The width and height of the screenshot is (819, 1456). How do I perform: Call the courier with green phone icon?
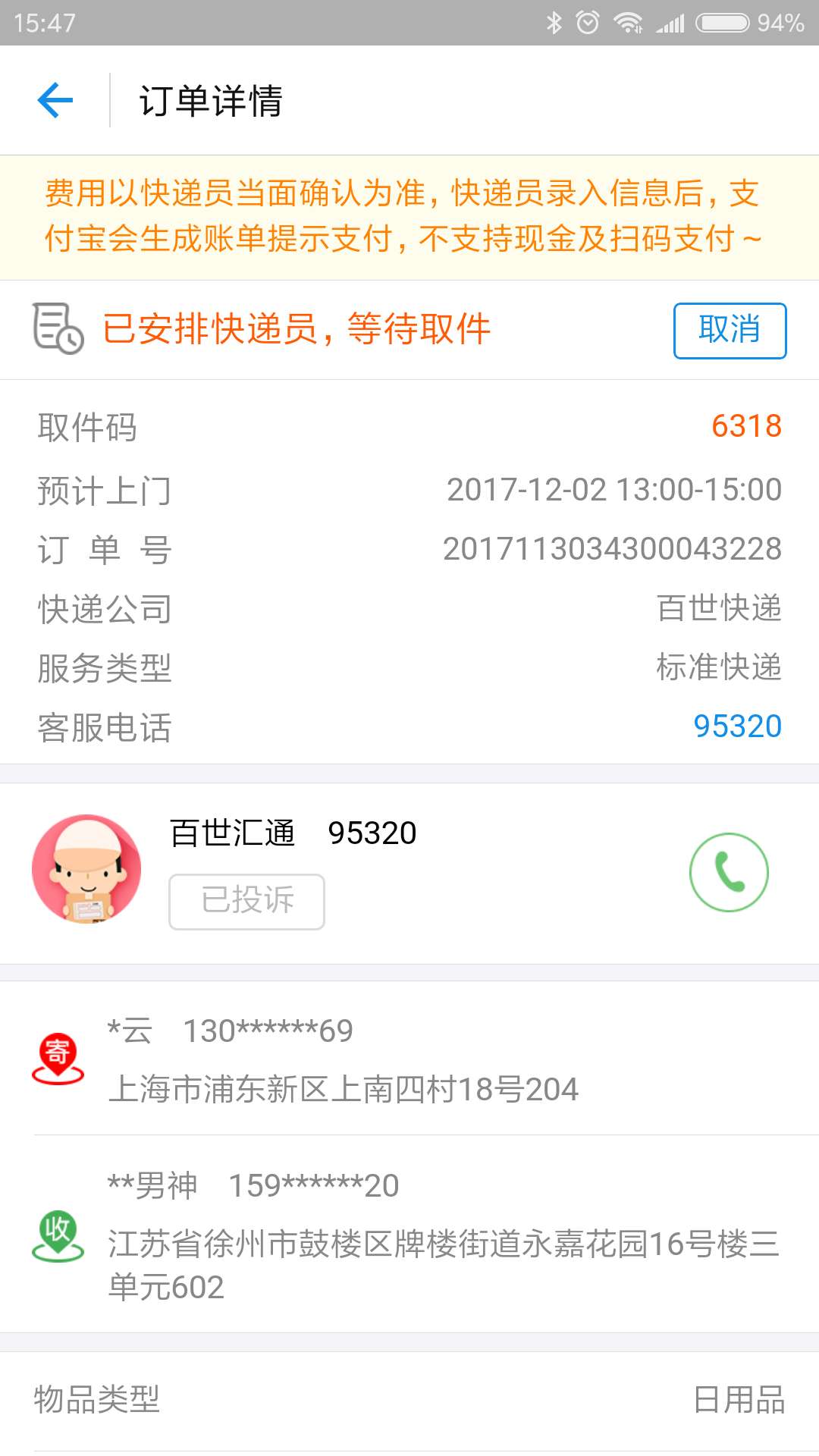(729, 872)
